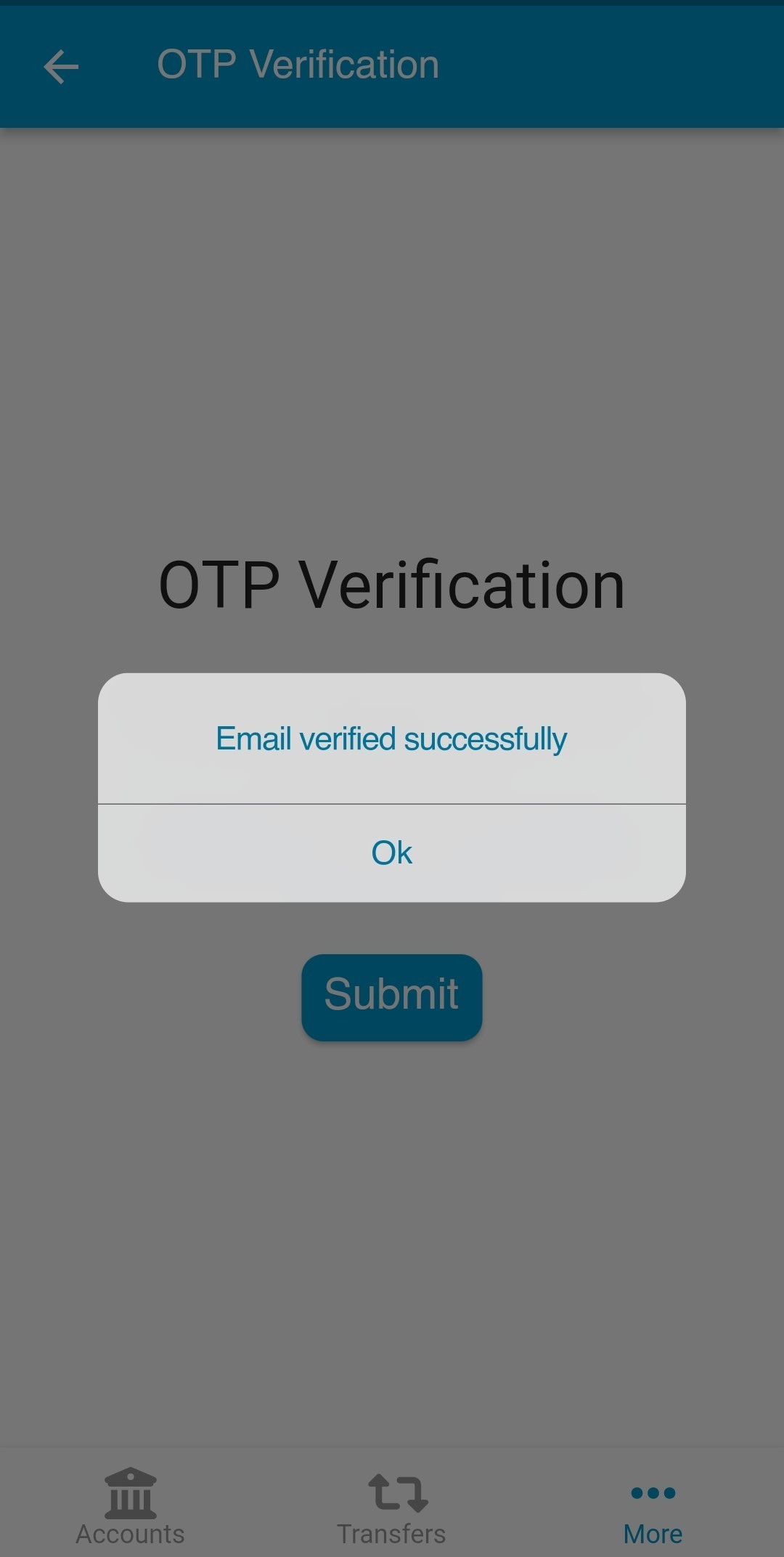Open the Transfers tab
784x1557 pixels.
click(392, 1506)
